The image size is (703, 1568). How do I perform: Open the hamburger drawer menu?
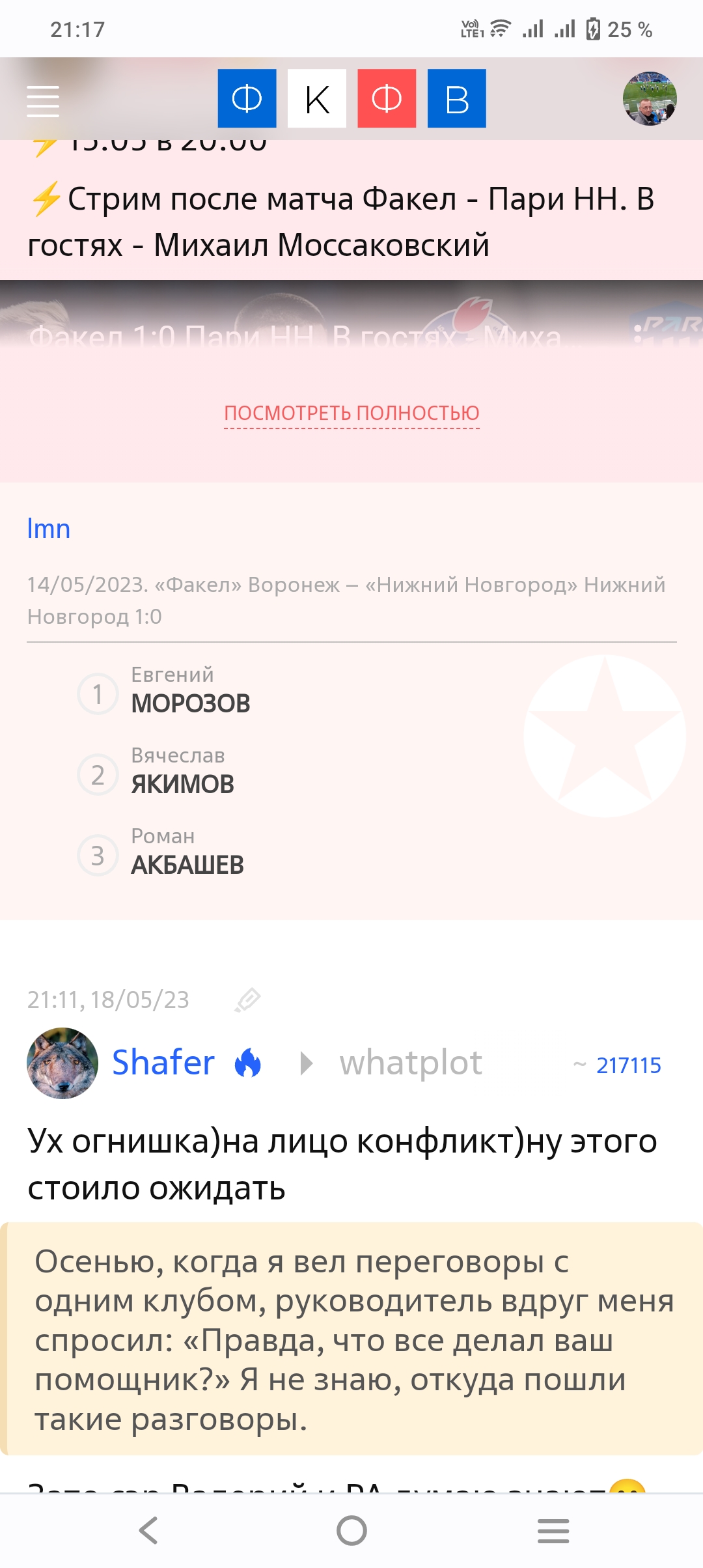pos(43,101)
